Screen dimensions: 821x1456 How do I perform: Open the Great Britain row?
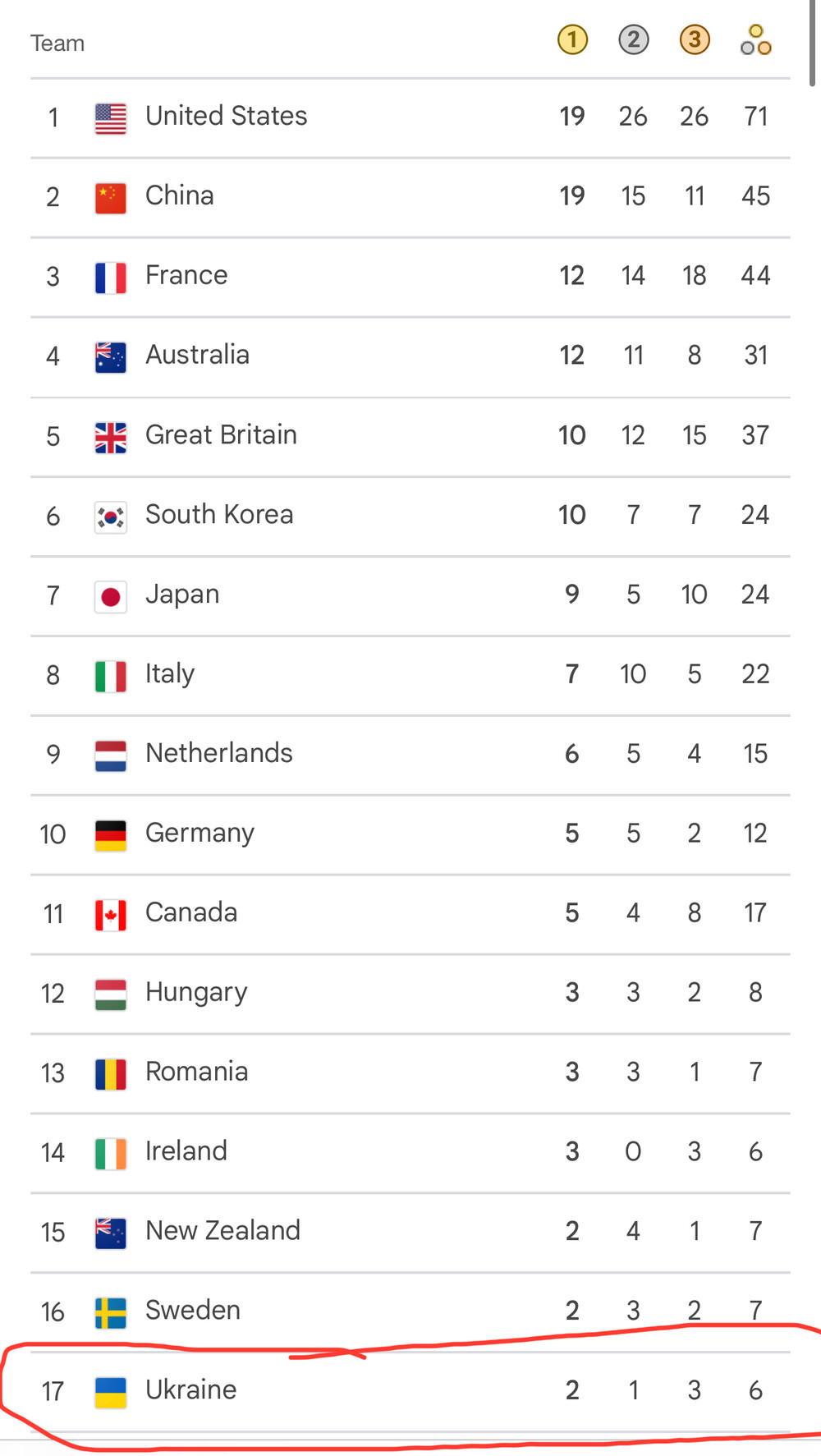click(x=410, y=437)
